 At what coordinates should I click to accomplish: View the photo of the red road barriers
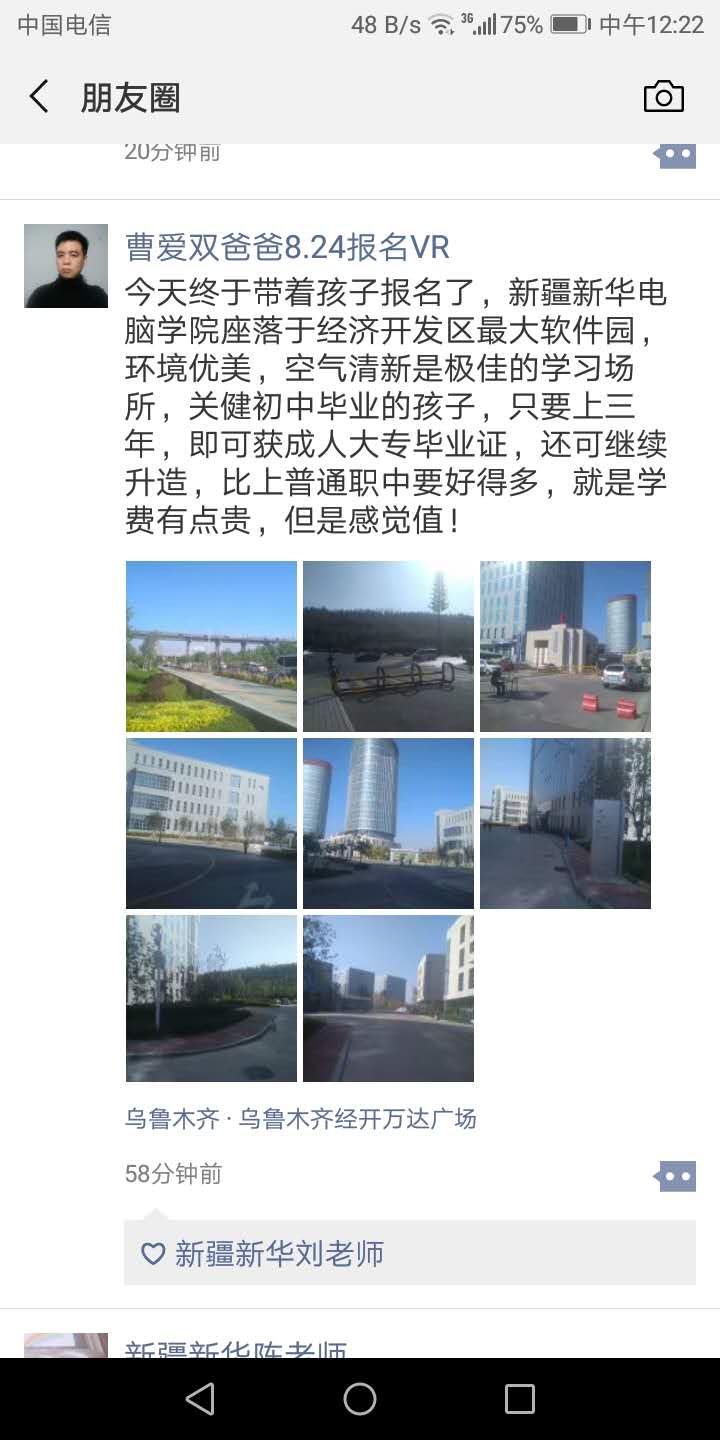(x=565, y=646)
